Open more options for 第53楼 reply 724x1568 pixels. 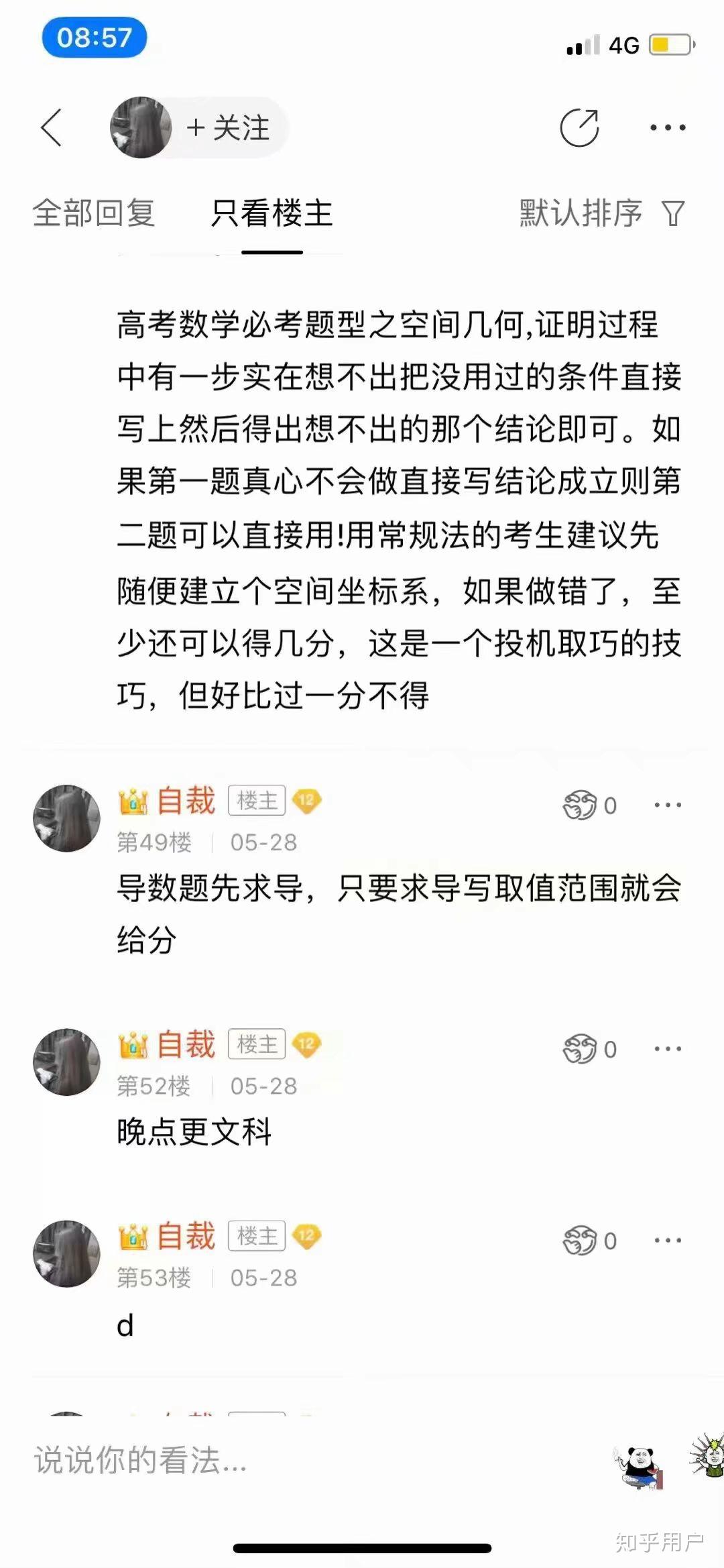tap(668, 1241)
